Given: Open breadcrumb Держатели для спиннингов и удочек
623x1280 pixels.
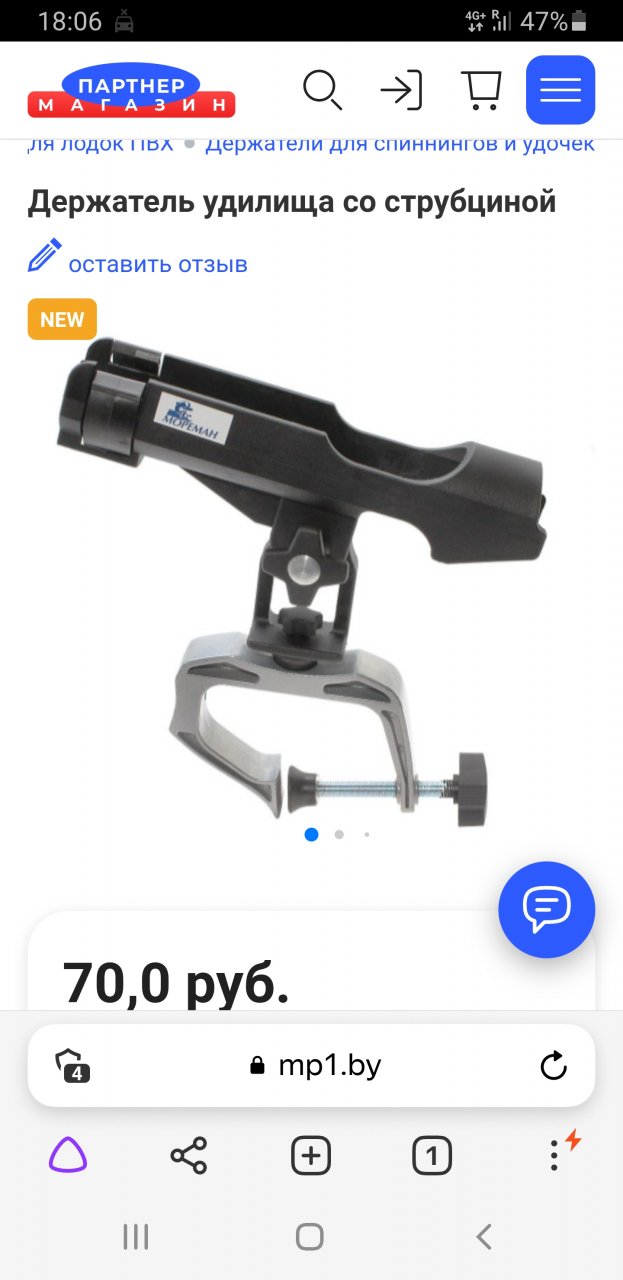Looking at the screenshot, I should [399, 144].
